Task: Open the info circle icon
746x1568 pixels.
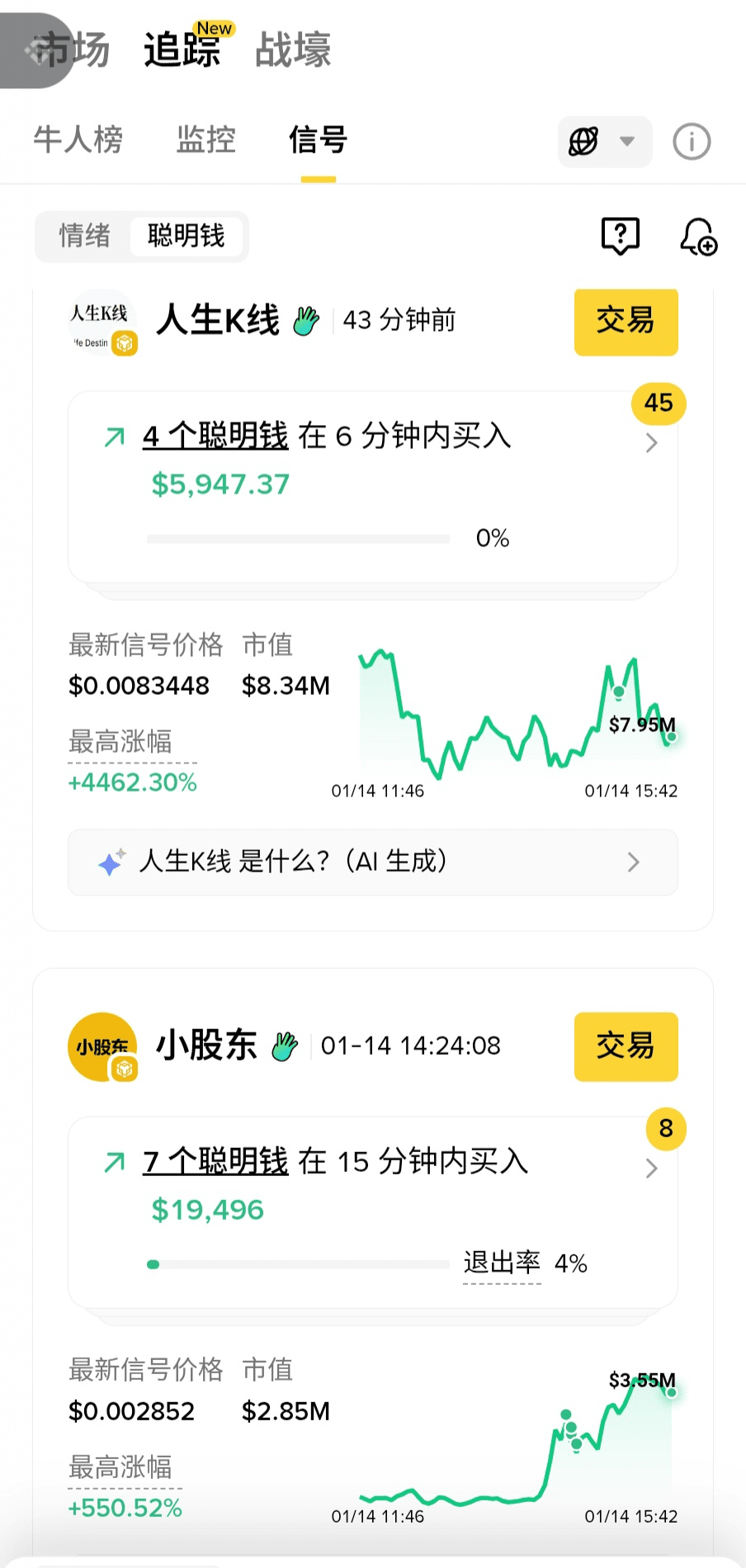Action: [691, 142]
